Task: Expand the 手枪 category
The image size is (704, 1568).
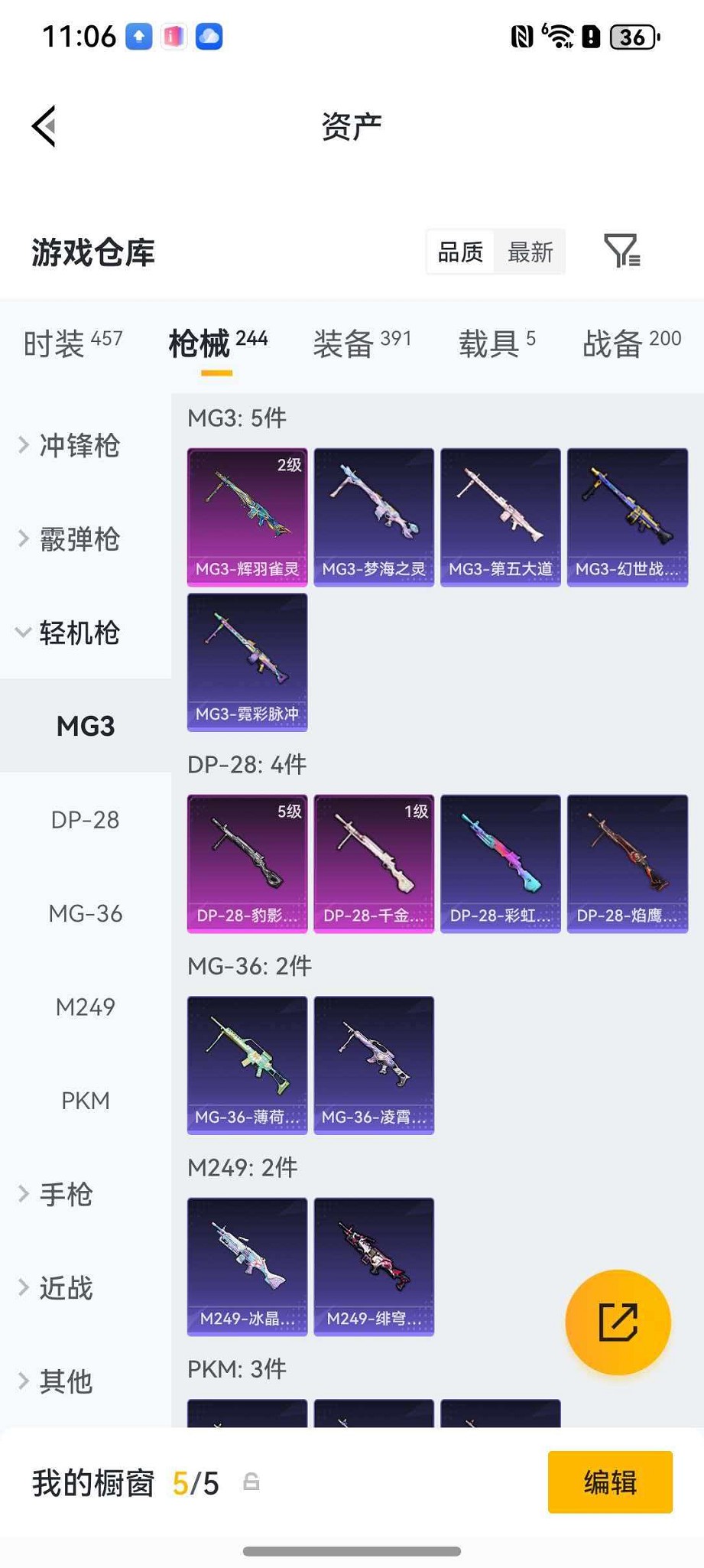Action: (x=66, y=1194)
